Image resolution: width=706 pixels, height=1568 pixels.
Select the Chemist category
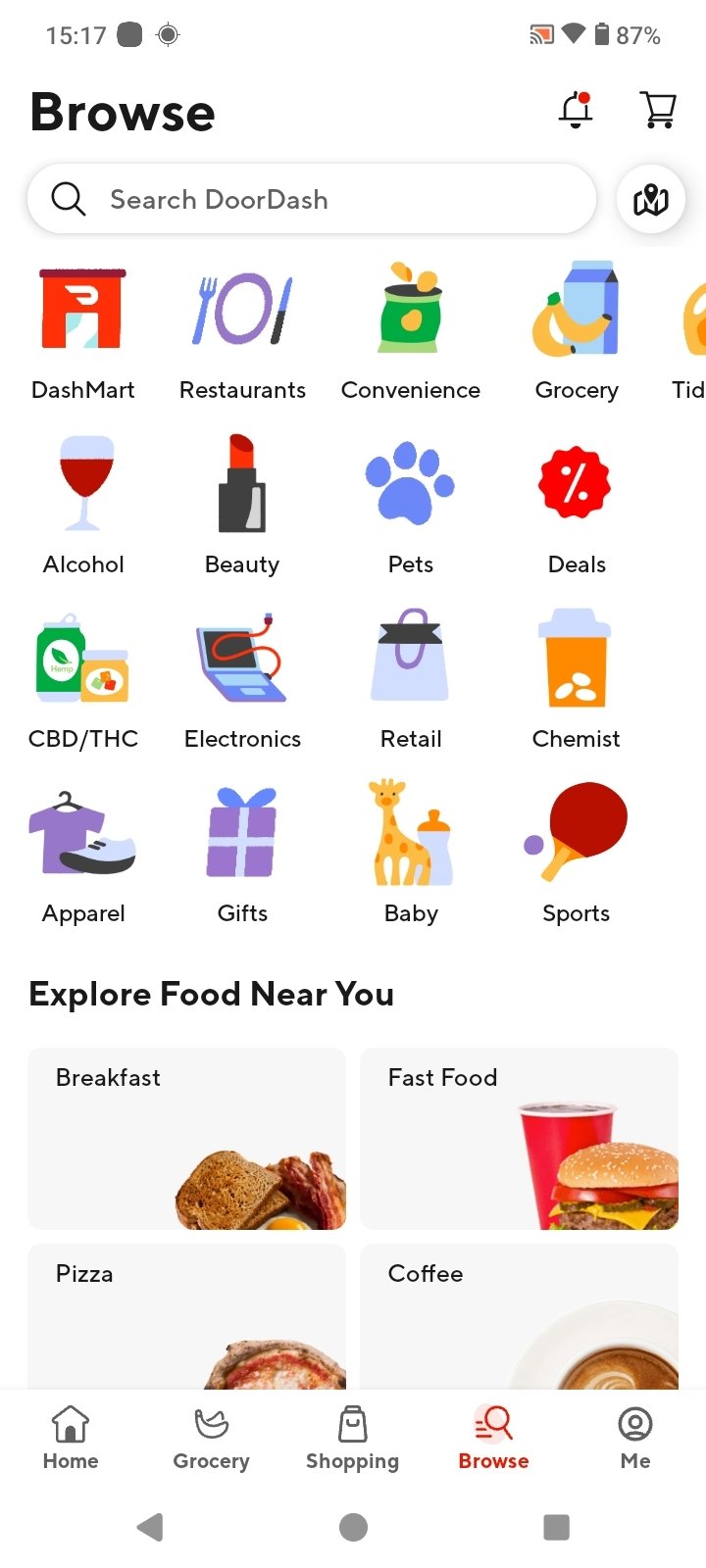[x=577, y=680]
